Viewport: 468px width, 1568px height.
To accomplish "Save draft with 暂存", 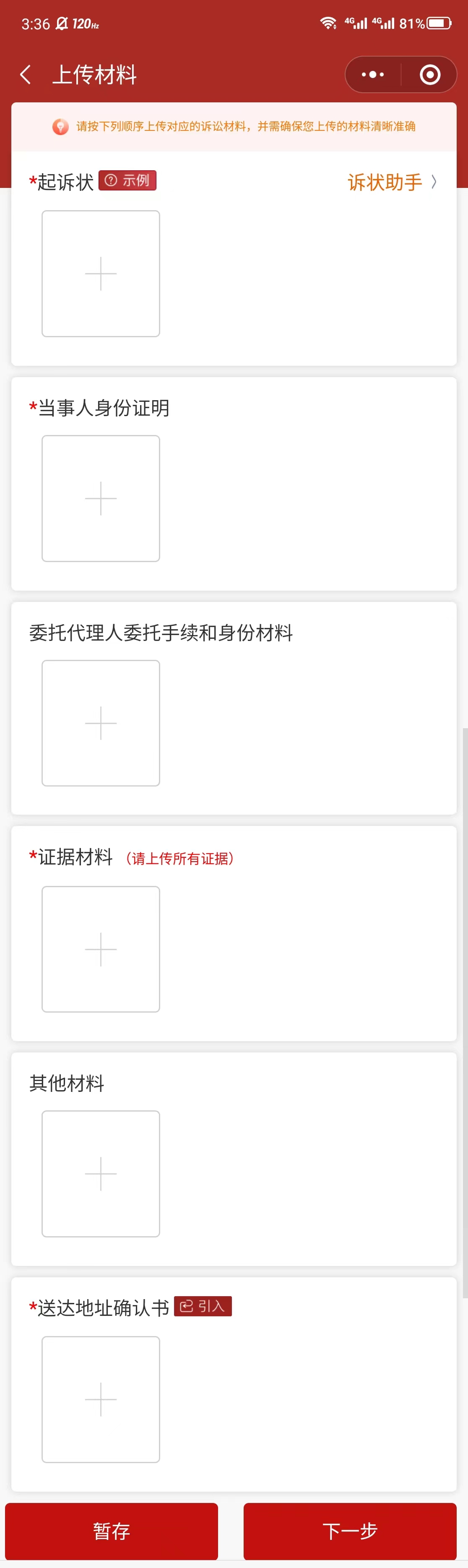I will click(x=112, y=1531).
